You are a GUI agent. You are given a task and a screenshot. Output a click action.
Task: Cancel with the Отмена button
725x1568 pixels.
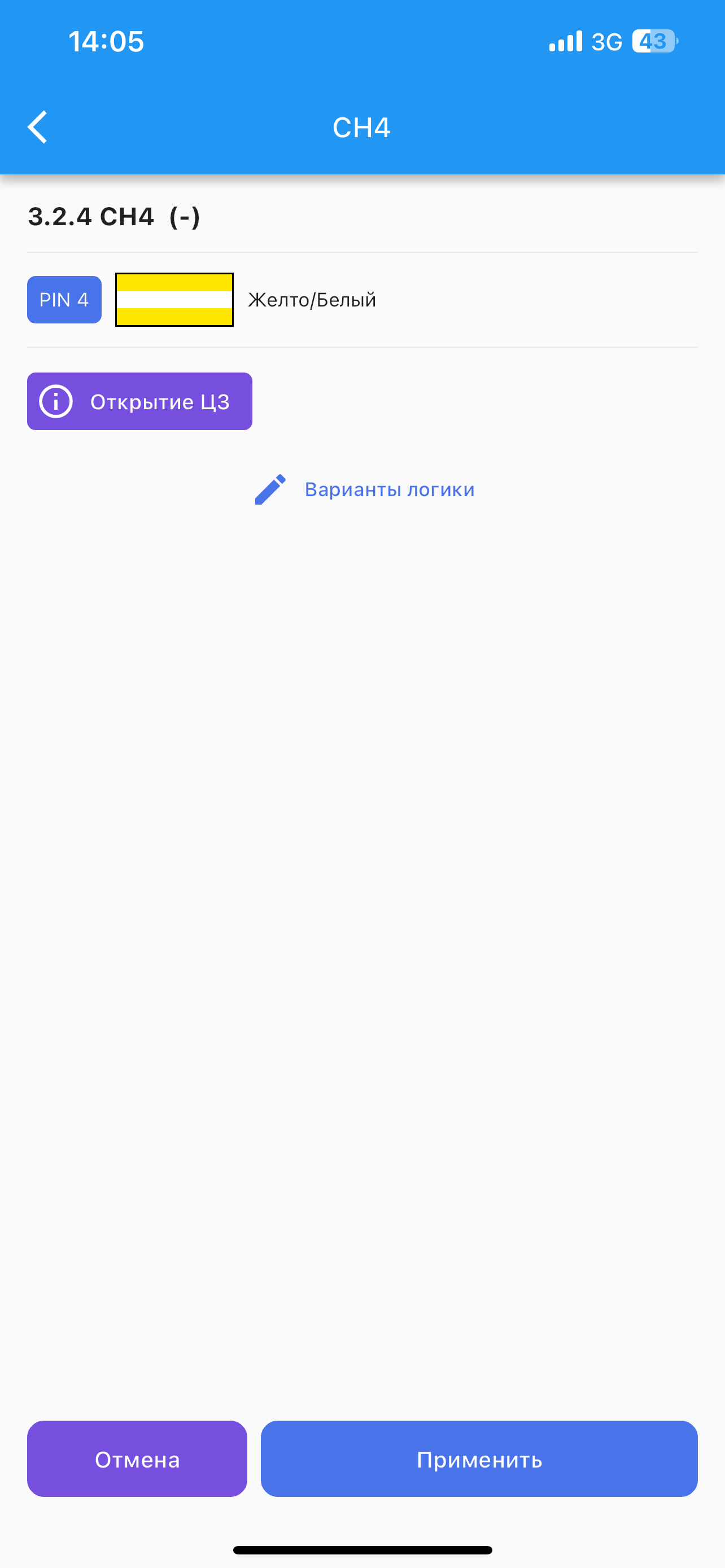point(137,1458)
